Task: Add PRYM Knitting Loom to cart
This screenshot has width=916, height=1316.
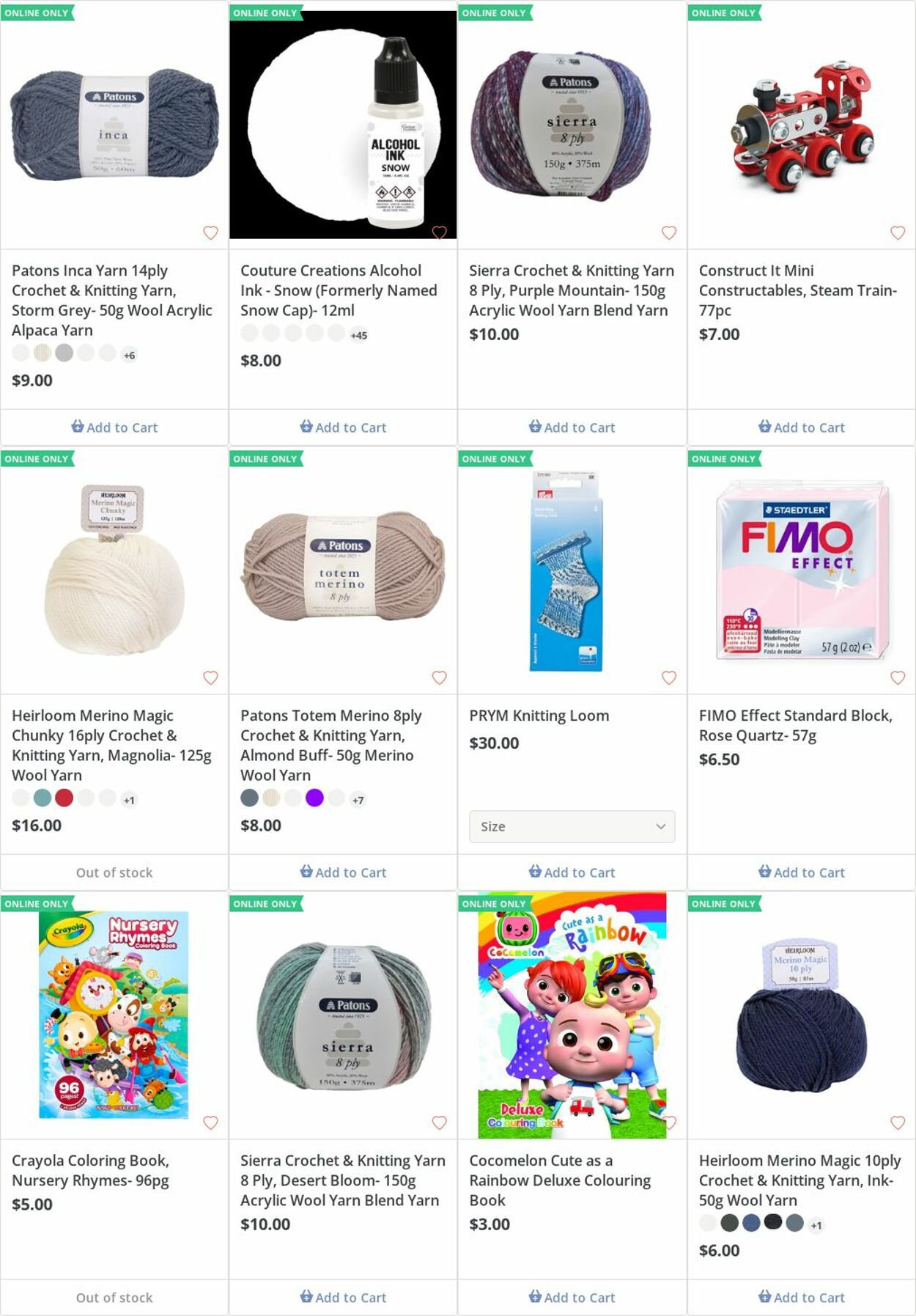Action: (x=572, y=872)
